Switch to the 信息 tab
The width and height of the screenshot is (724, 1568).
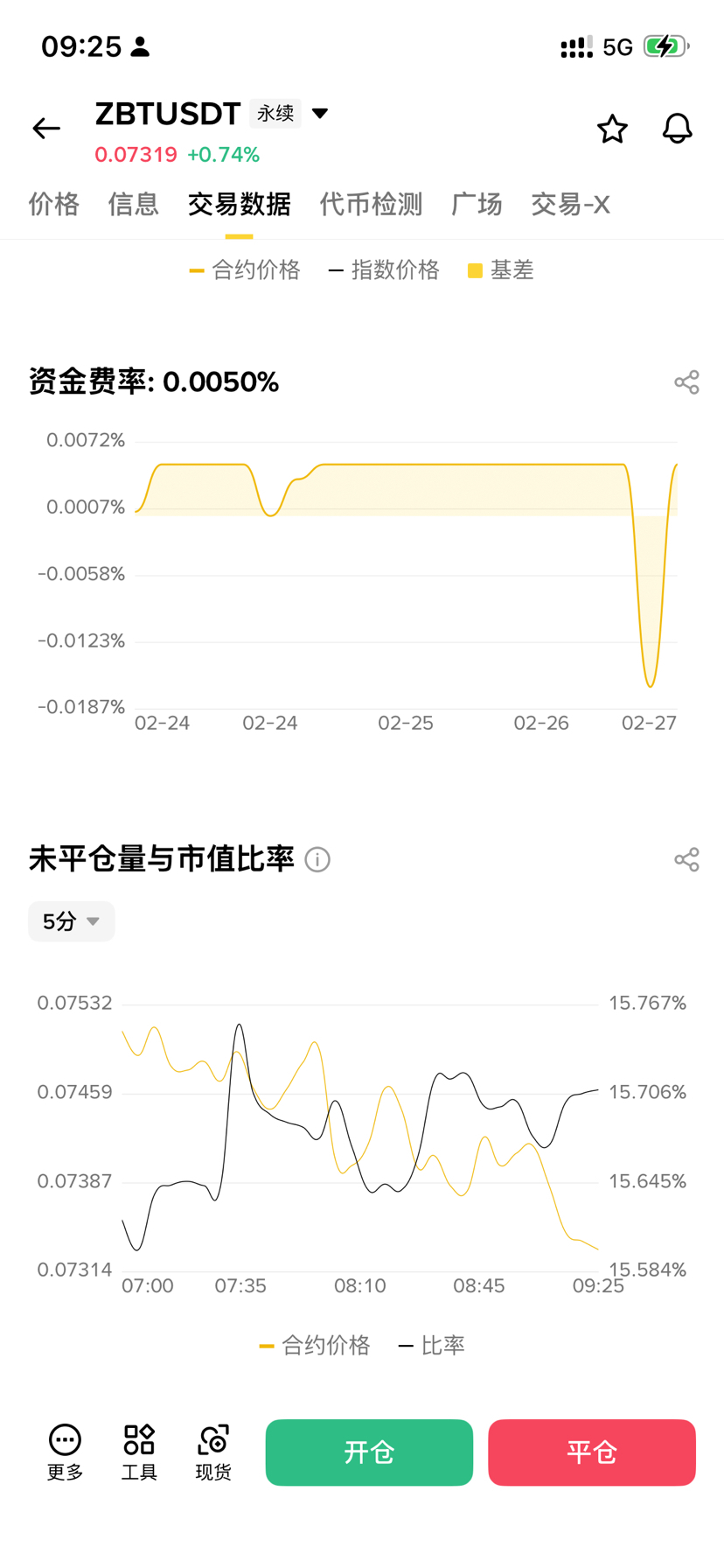point(133,205)
